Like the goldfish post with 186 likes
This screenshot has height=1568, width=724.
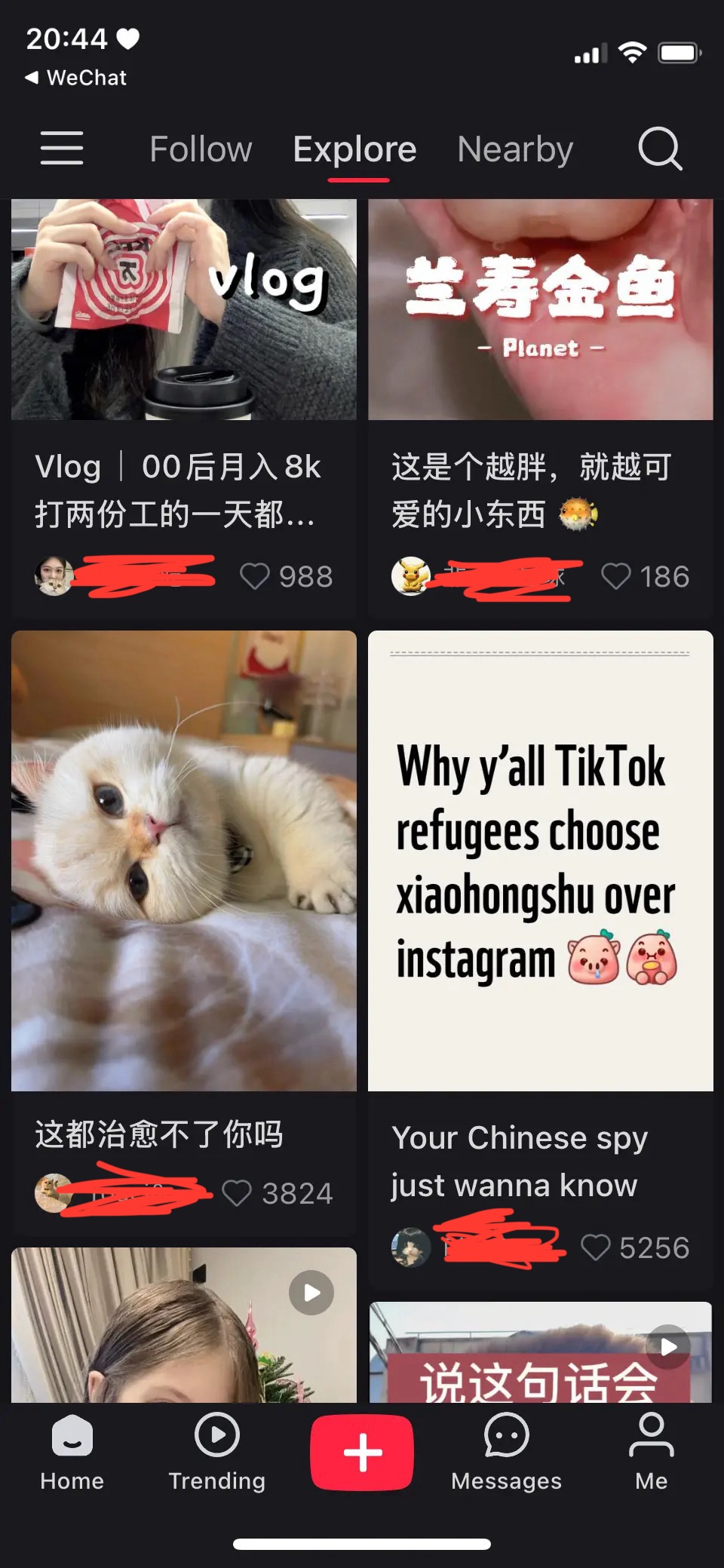tap(615, 577)
